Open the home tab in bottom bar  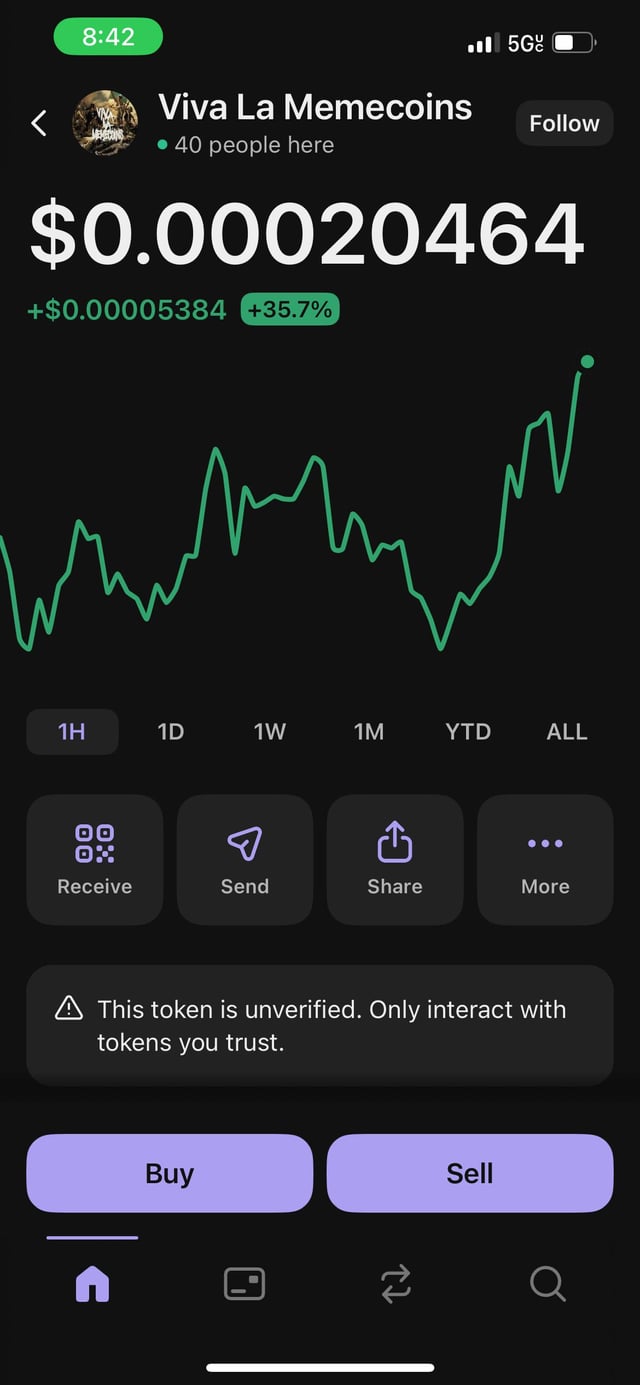click(x=92, y=1283)
